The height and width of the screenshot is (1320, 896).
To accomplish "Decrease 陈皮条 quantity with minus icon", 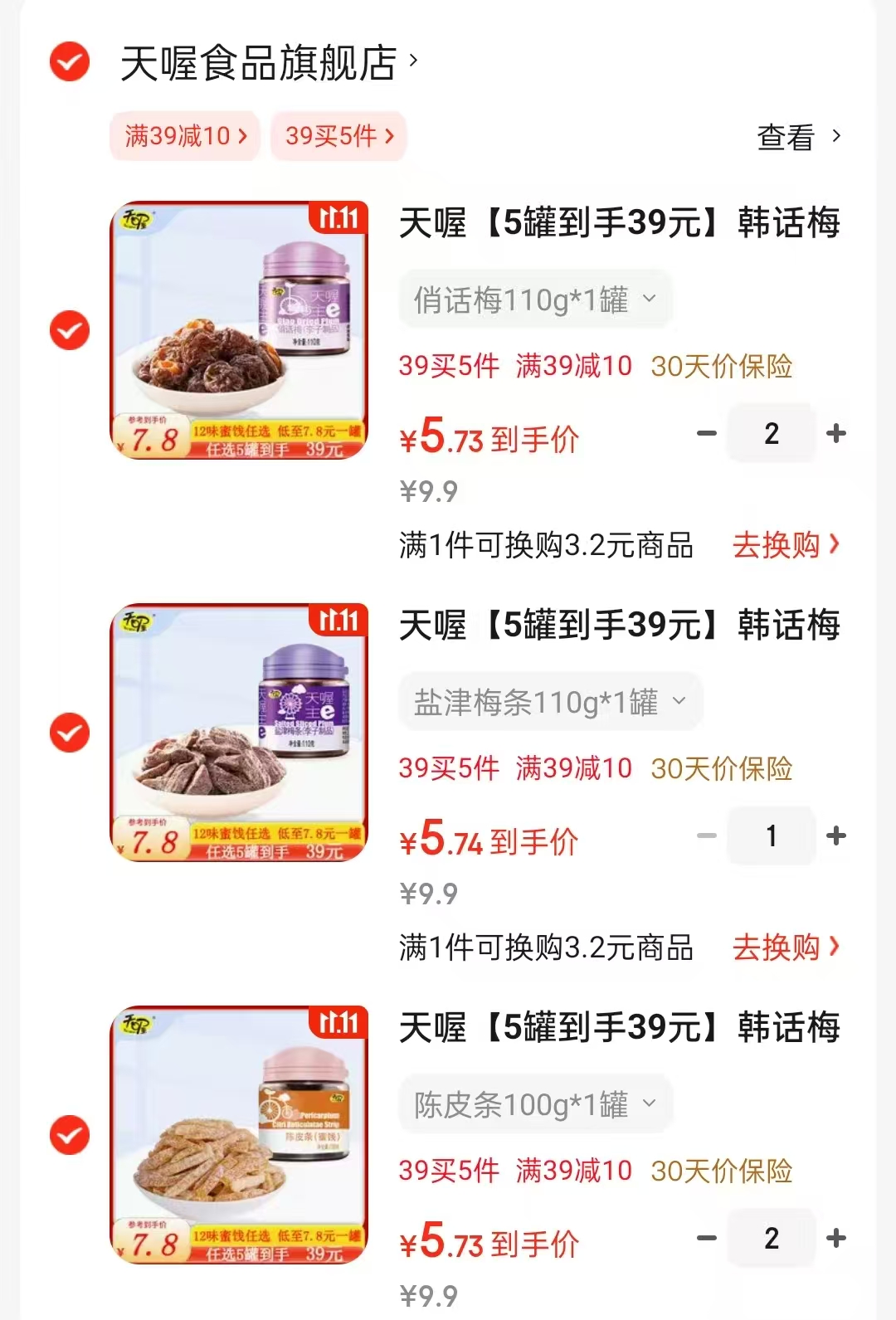I will [705, 1236].
